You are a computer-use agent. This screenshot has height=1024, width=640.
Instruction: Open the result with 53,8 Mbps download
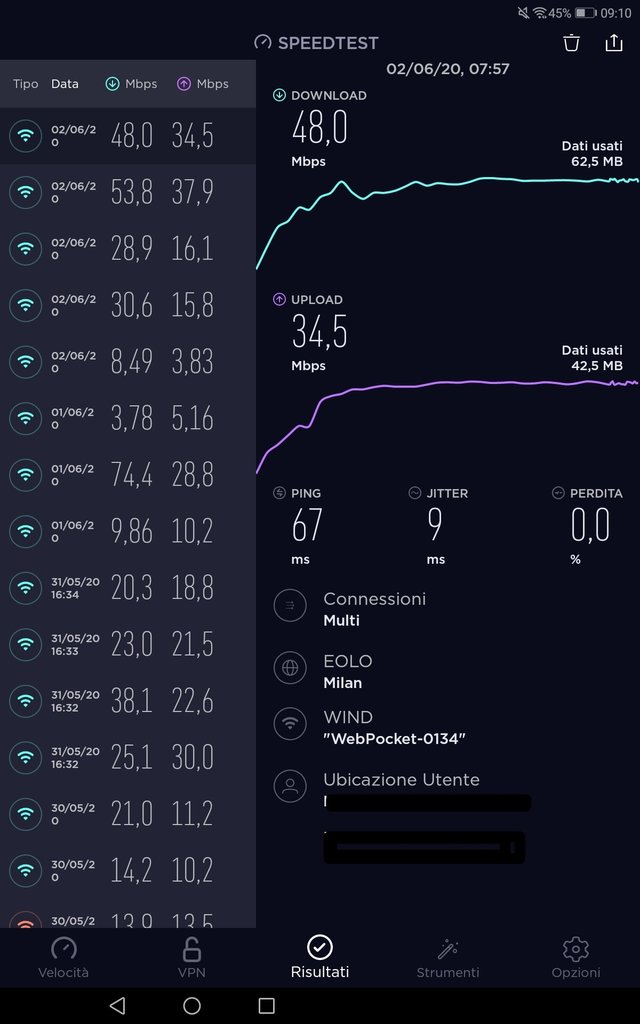click(x=128, y=192)
